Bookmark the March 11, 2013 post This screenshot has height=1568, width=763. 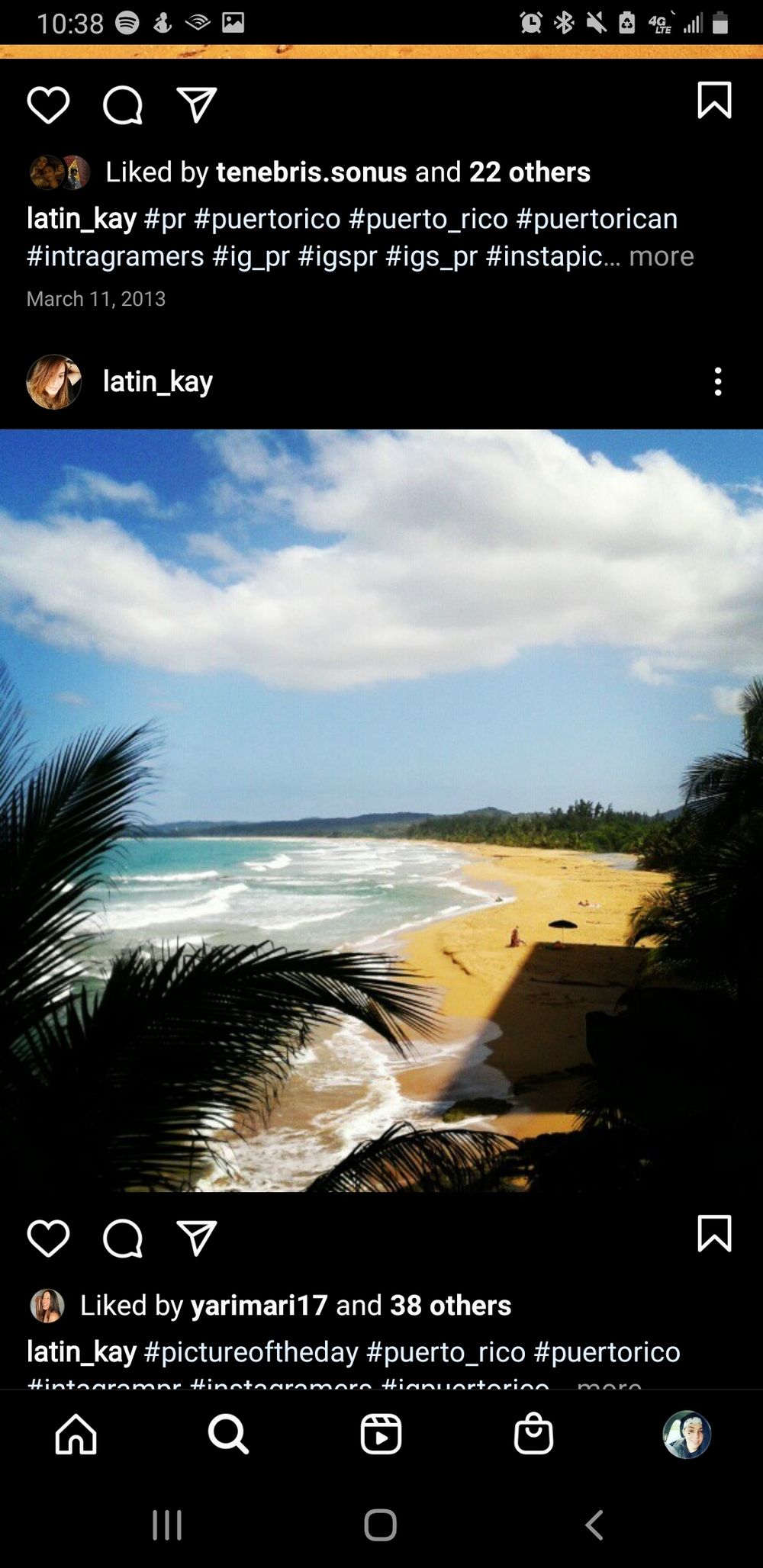(714, 100)
